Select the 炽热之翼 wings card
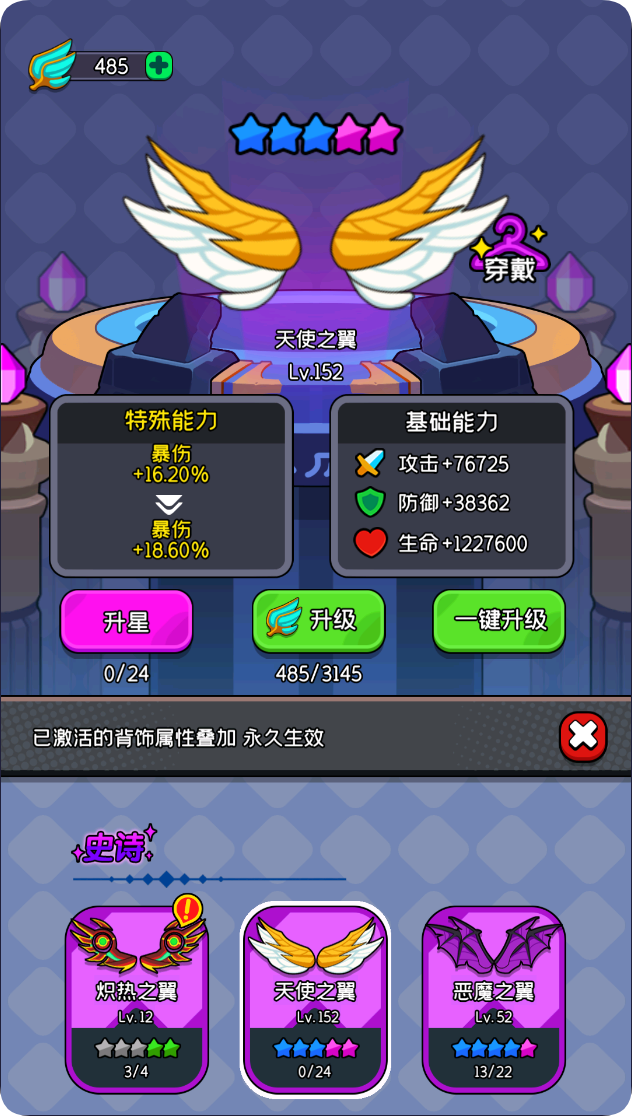The width and height of the screenshot is (632, 1116). (x=136, y=998)
